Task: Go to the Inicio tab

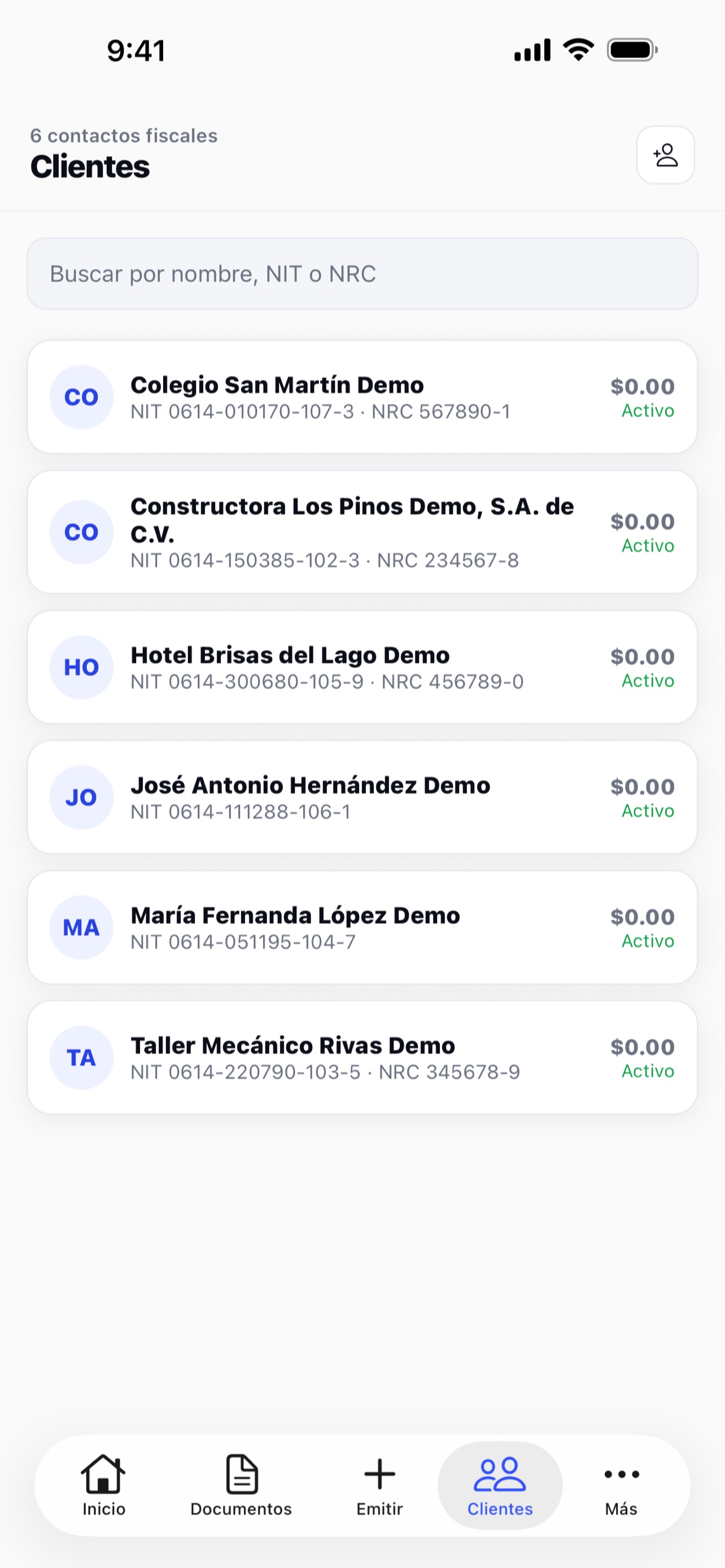Action: pyautogui.click(x=103, y=1486)
